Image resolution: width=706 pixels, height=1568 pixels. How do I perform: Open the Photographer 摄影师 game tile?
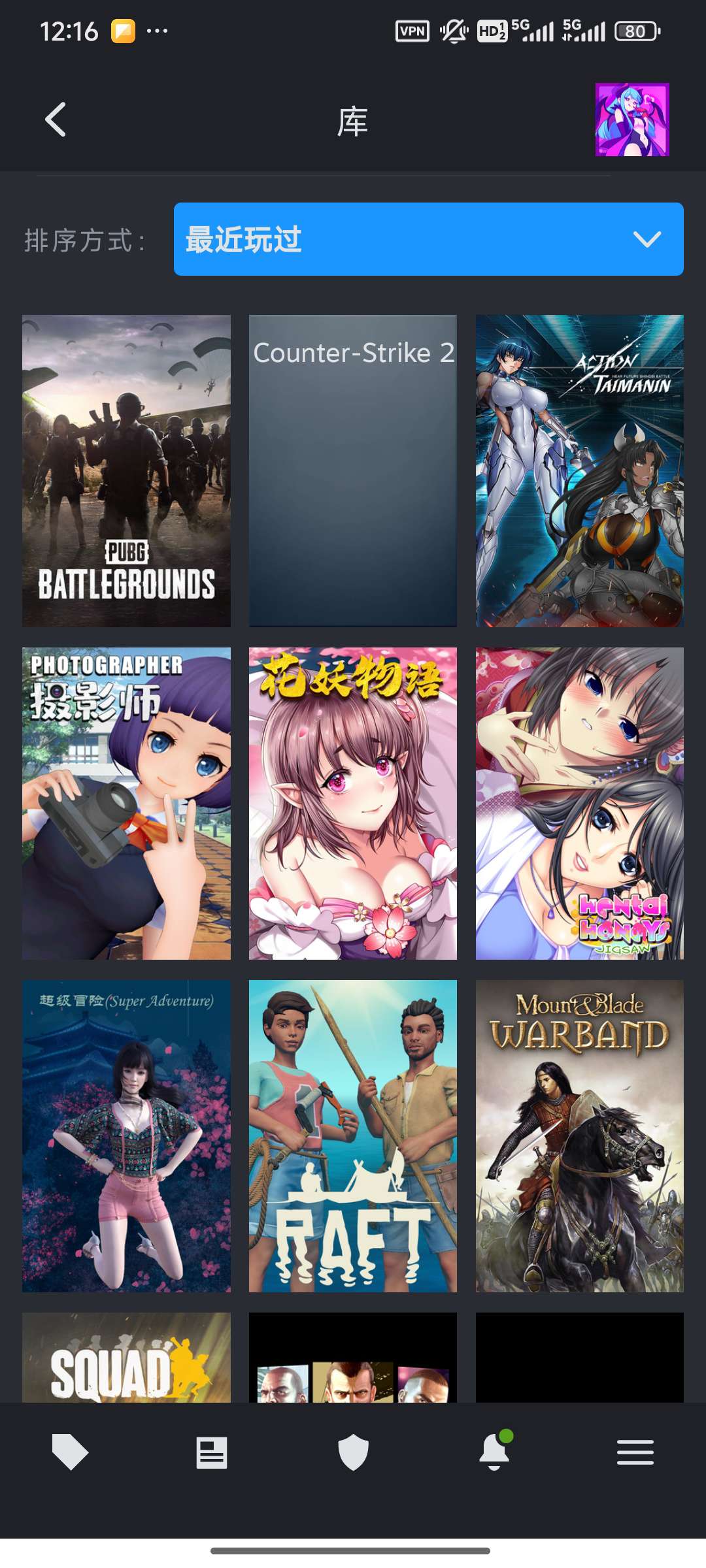click(126, 803)
